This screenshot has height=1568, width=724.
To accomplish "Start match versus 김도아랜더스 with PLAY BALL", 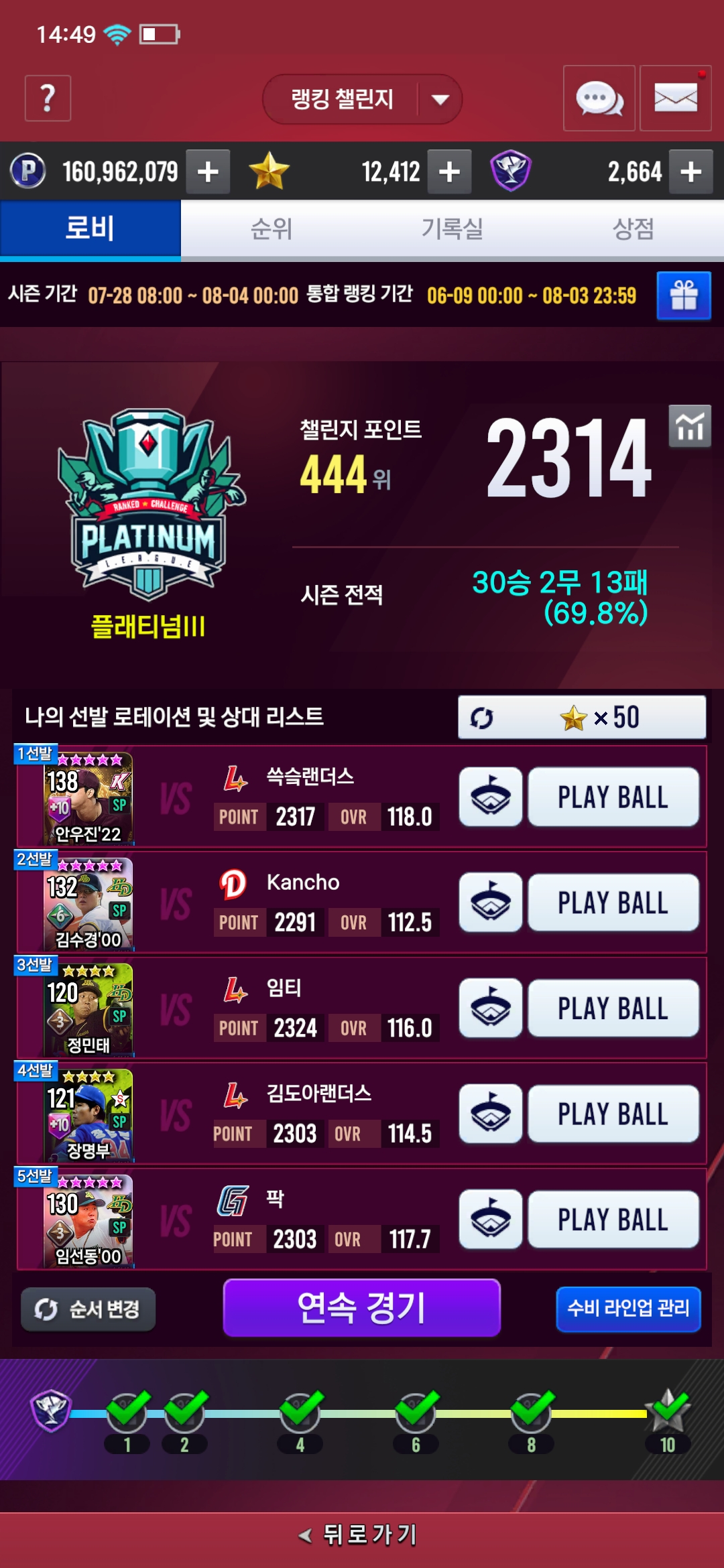I will click(x=613, y=1114).
